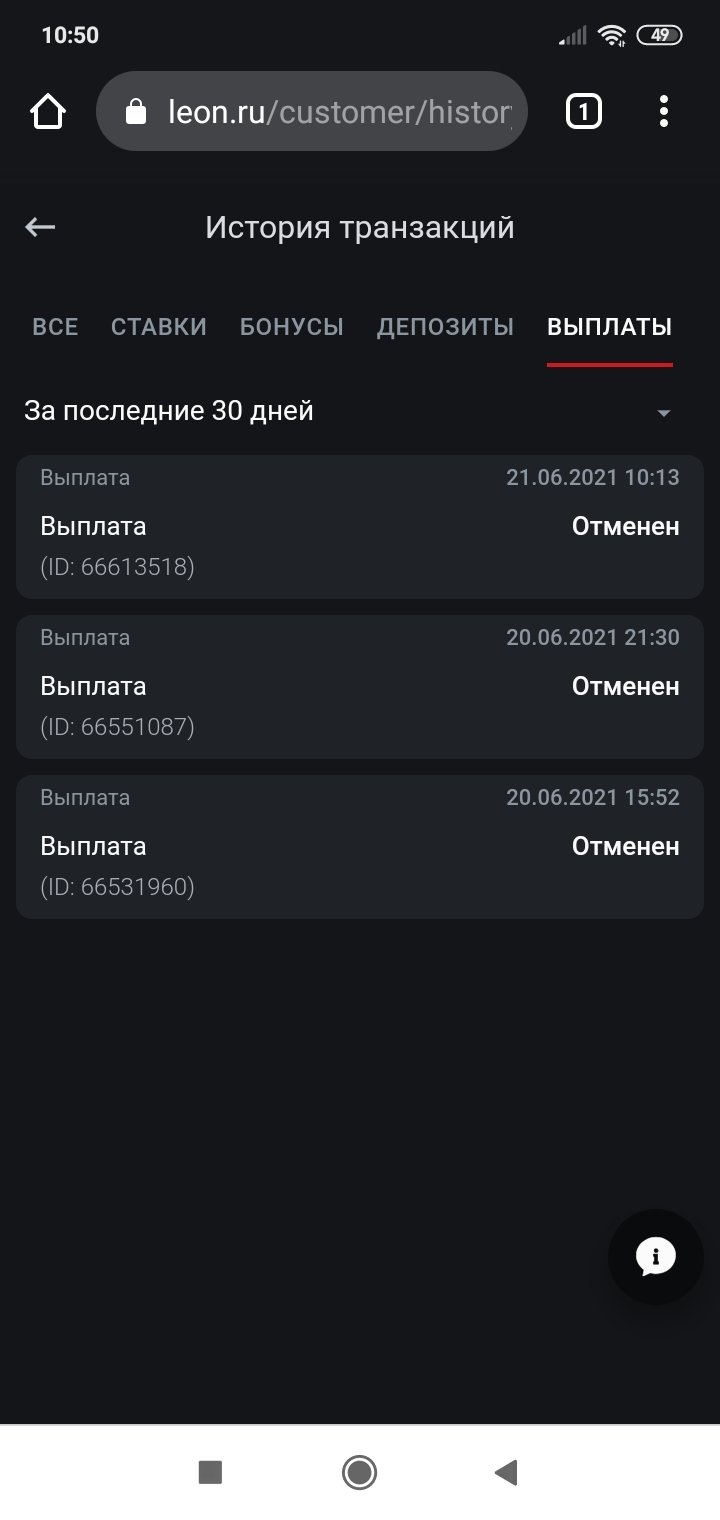Expand the За последние 30 дней period dropdown

tap(348, 411)
